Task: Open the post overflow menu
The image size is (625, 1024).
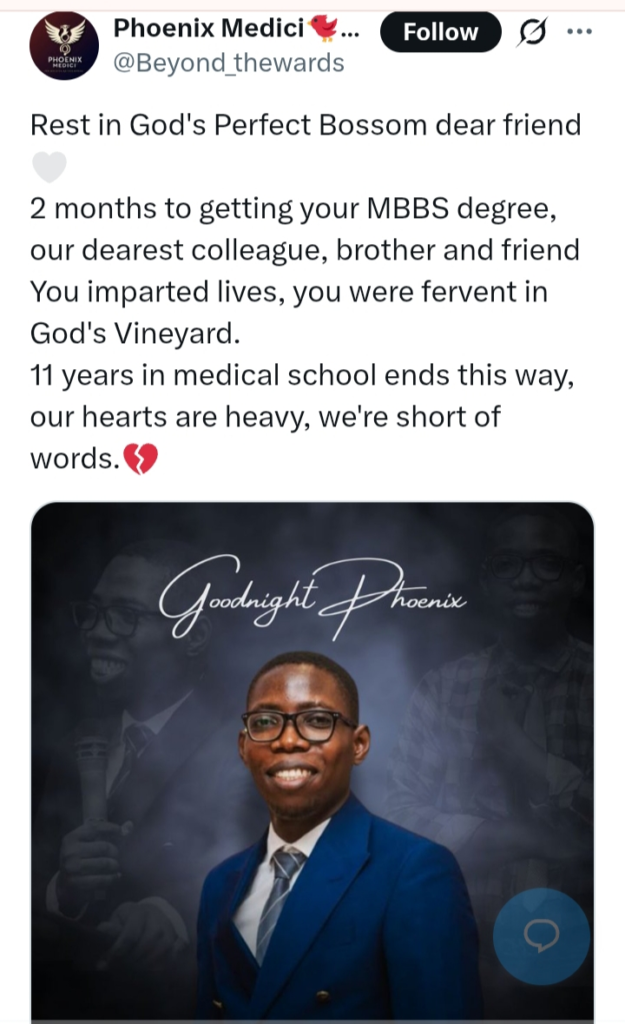Action: (x=579, y=31)
